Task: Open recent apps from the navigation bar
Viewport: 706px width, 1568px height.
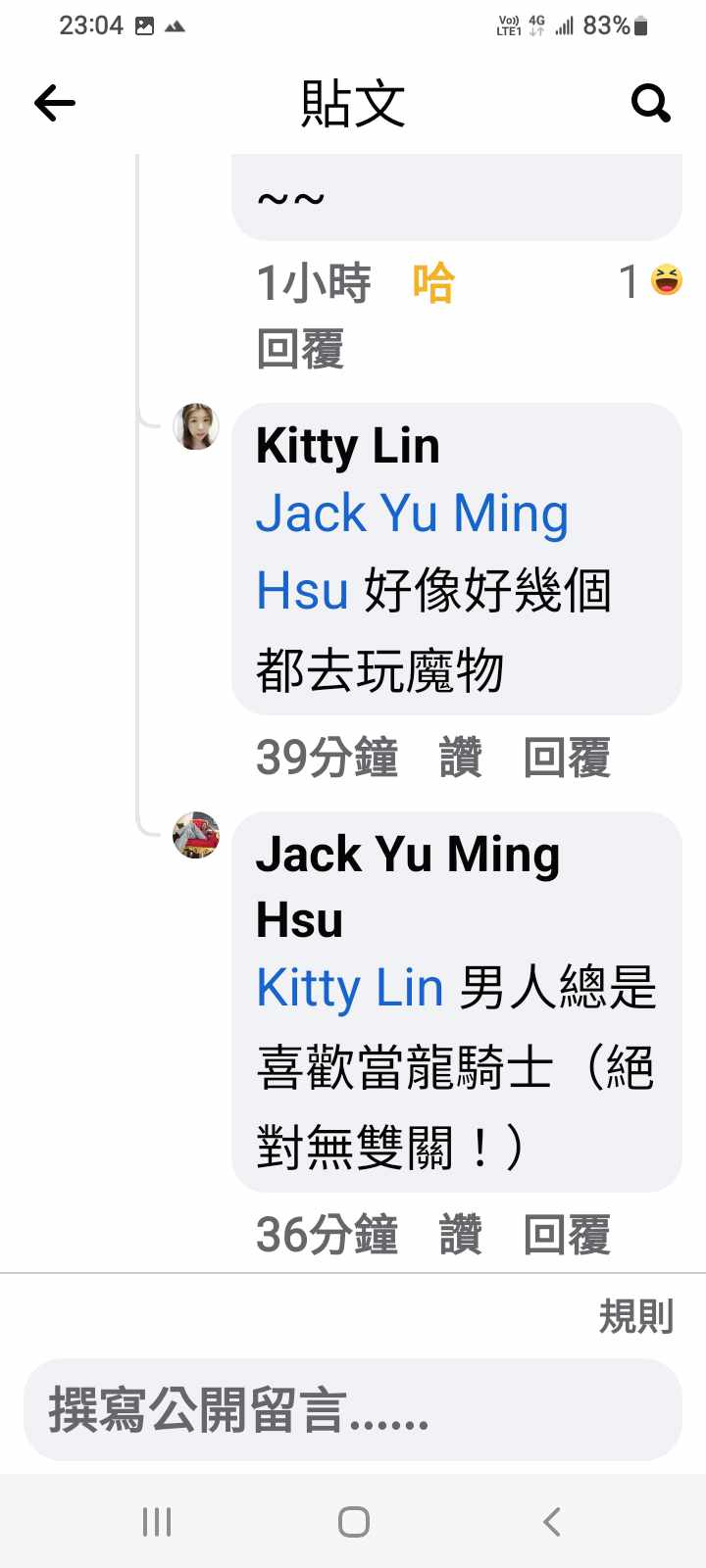Action: point(157,1522)
